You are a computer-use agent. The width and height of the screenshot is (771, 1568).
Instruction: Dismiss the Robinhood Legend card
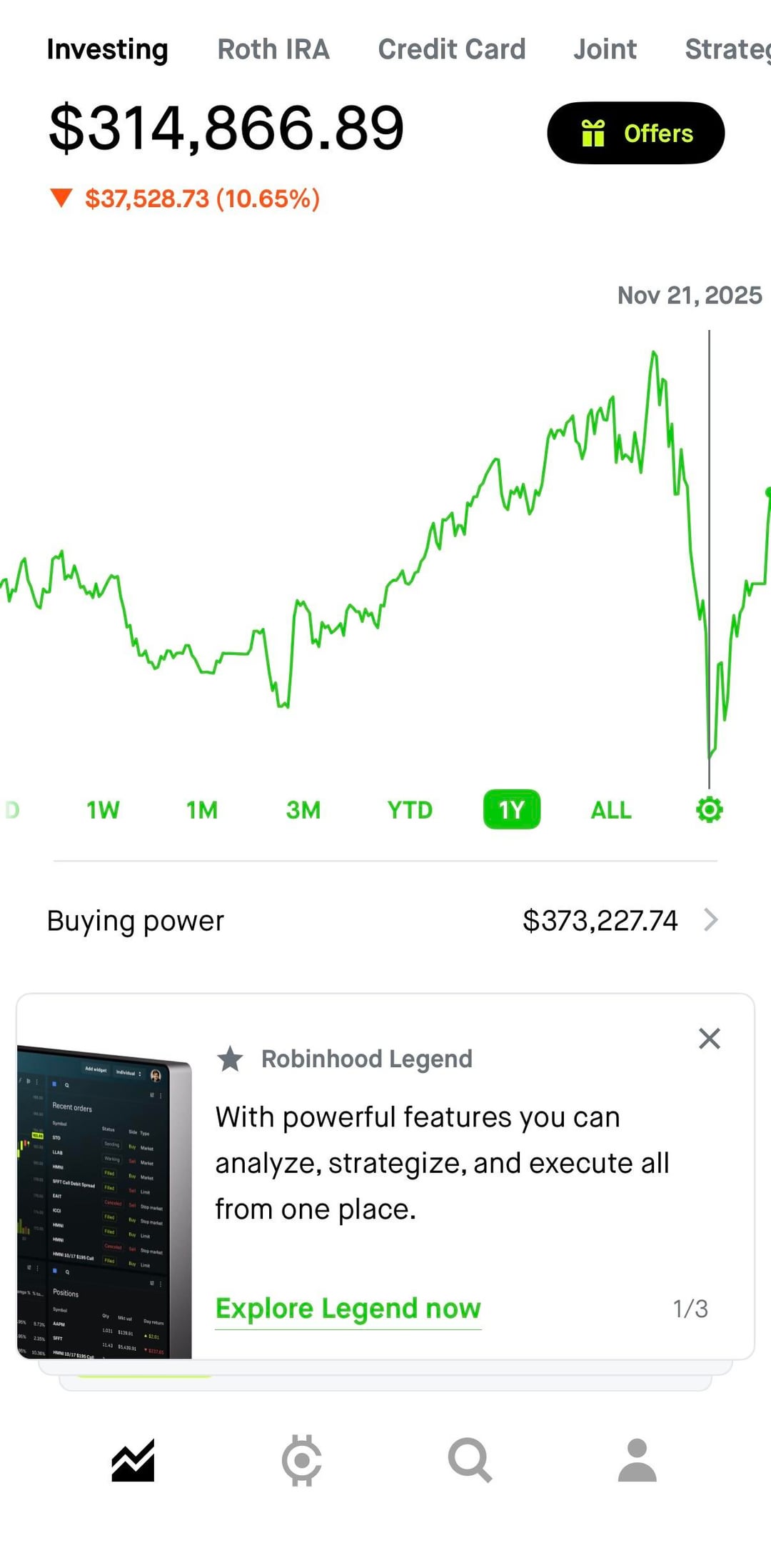click(x=709, y=1038)
